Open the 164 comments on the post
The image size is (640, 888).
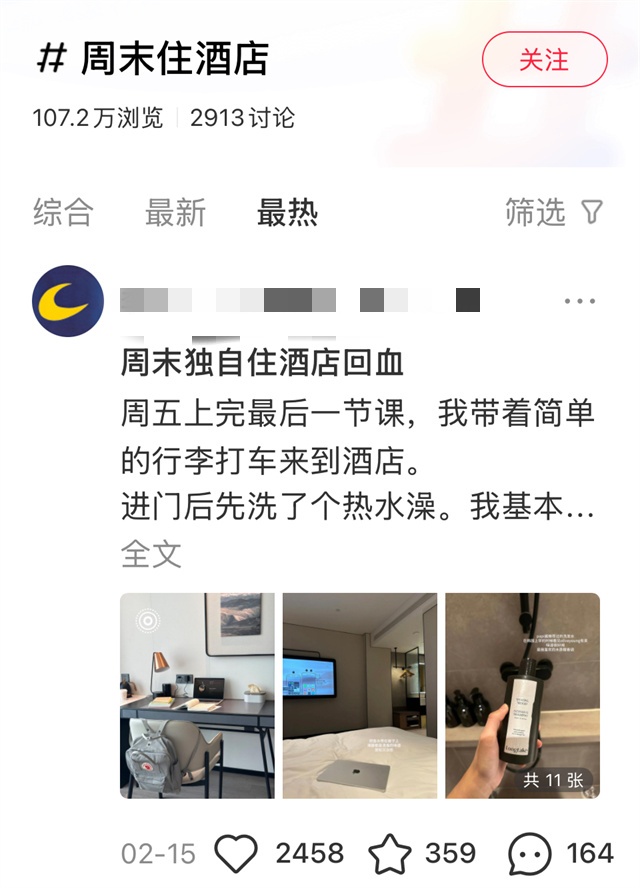(530, 853)
